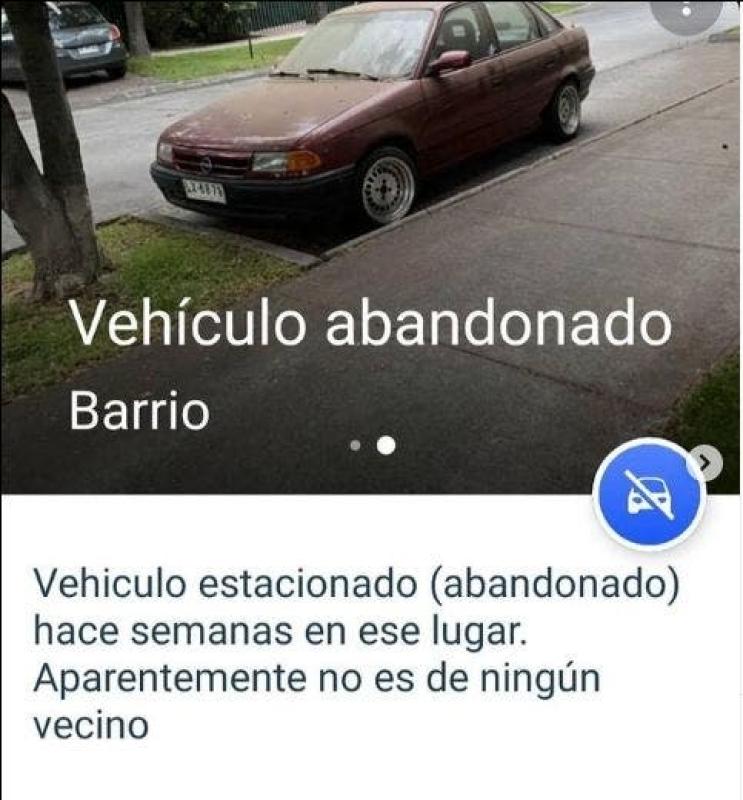Tap the blue abandoned-vehicle floating button
The width and height of the screenshot is (743, 800).
coord(649,494)
